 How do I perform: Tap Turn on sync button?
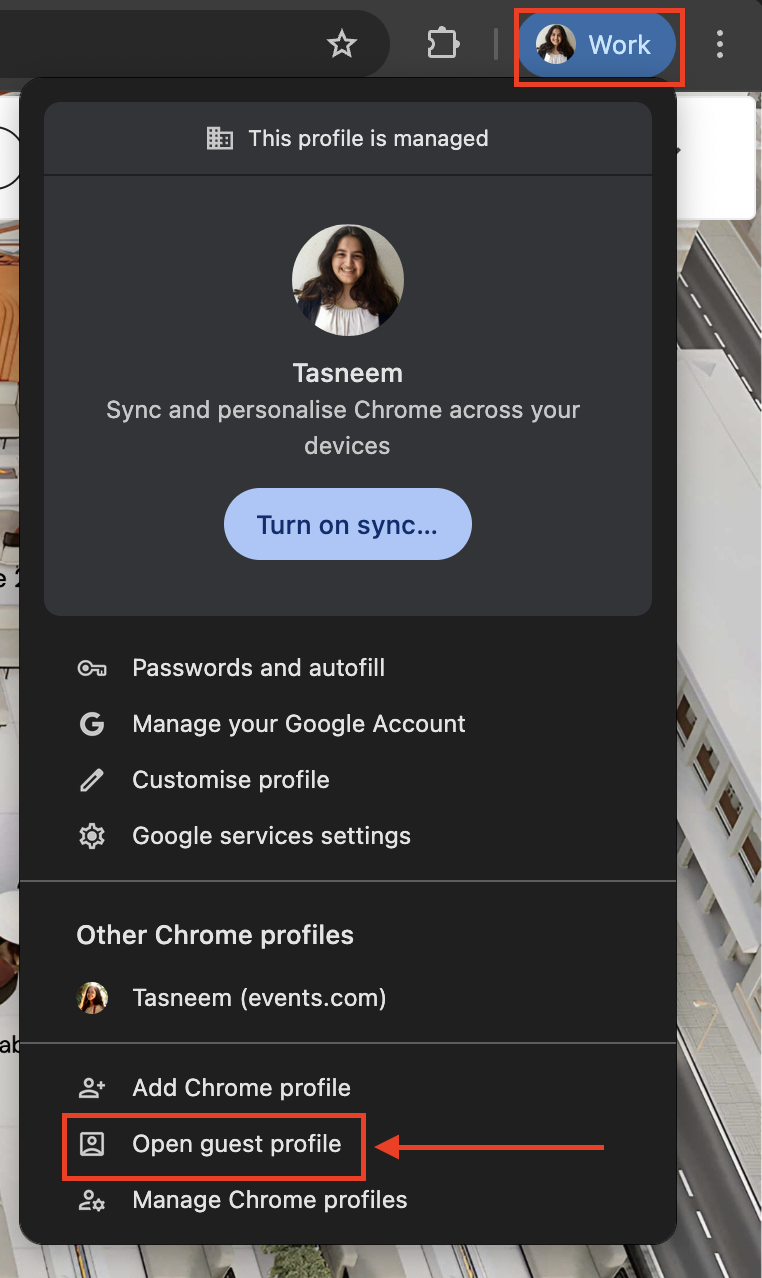(x=347, y=524)
